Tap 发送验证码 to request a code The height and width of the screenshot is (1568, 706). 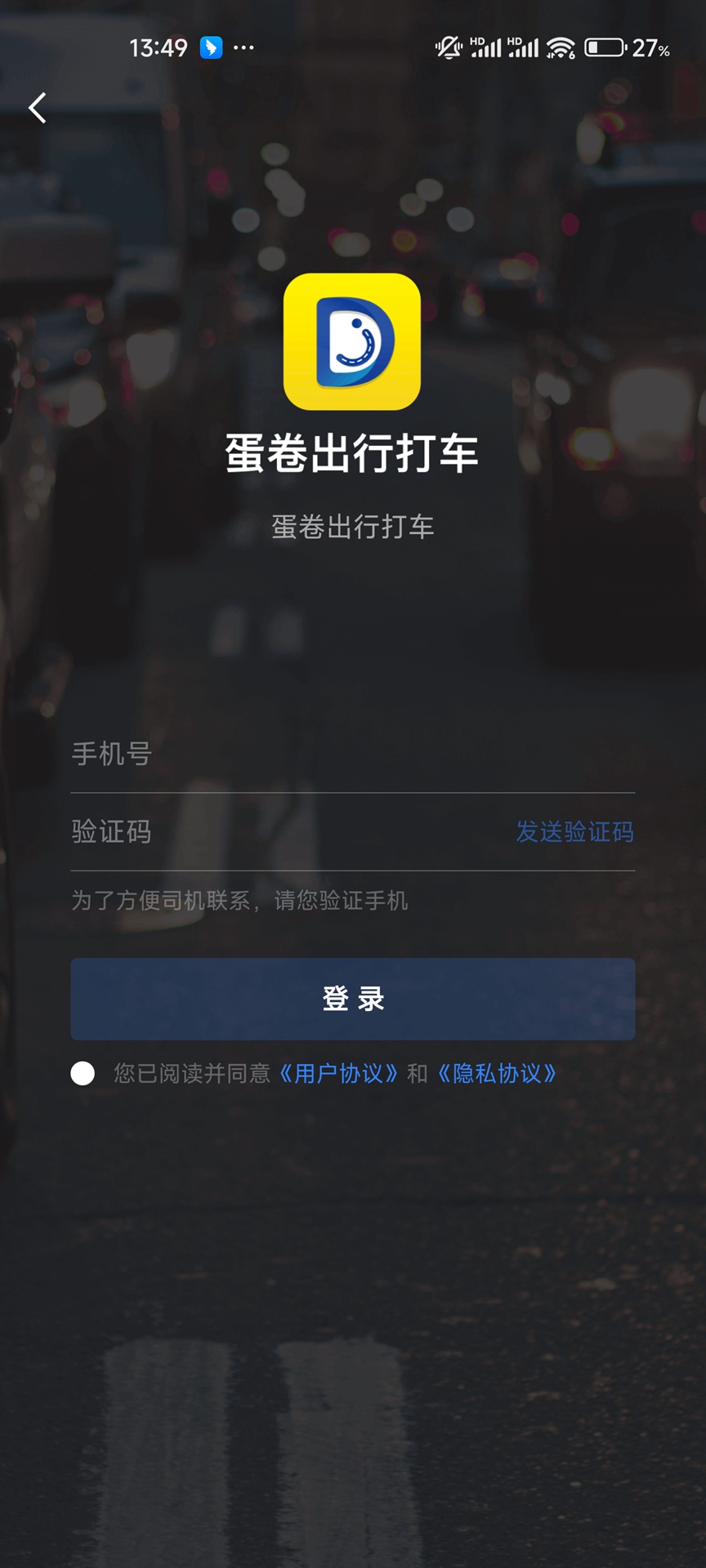[575, 831]
